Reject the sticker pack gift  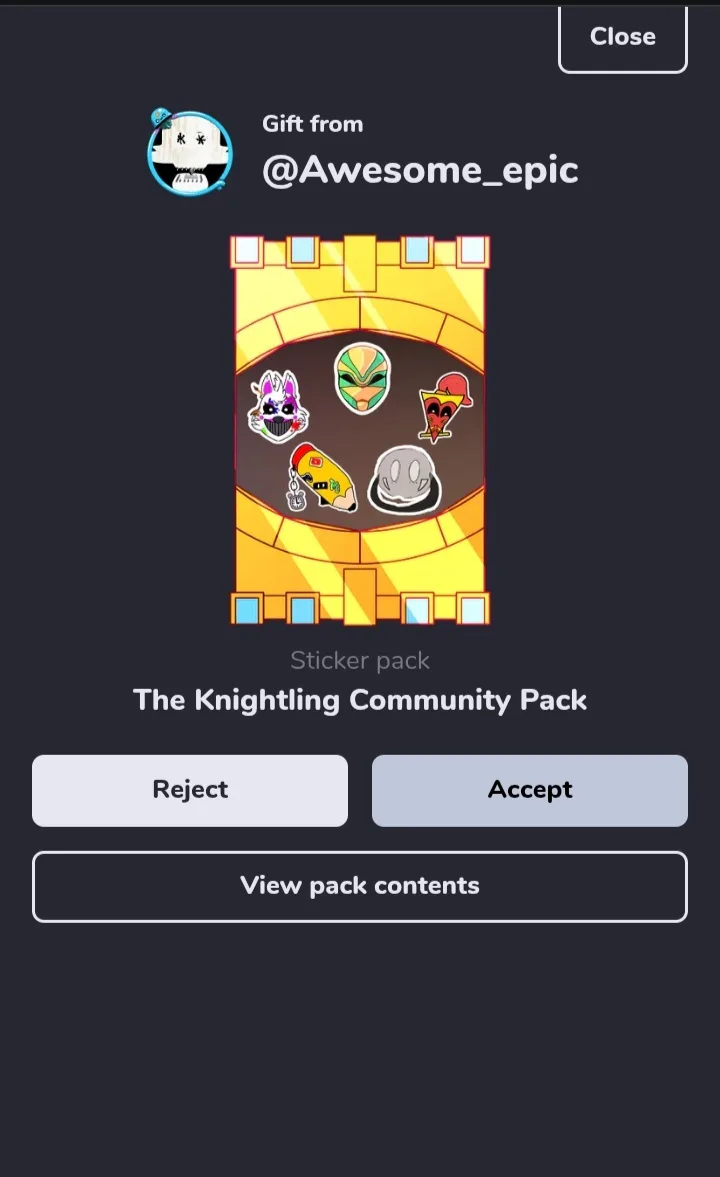(x=190, y=790)
